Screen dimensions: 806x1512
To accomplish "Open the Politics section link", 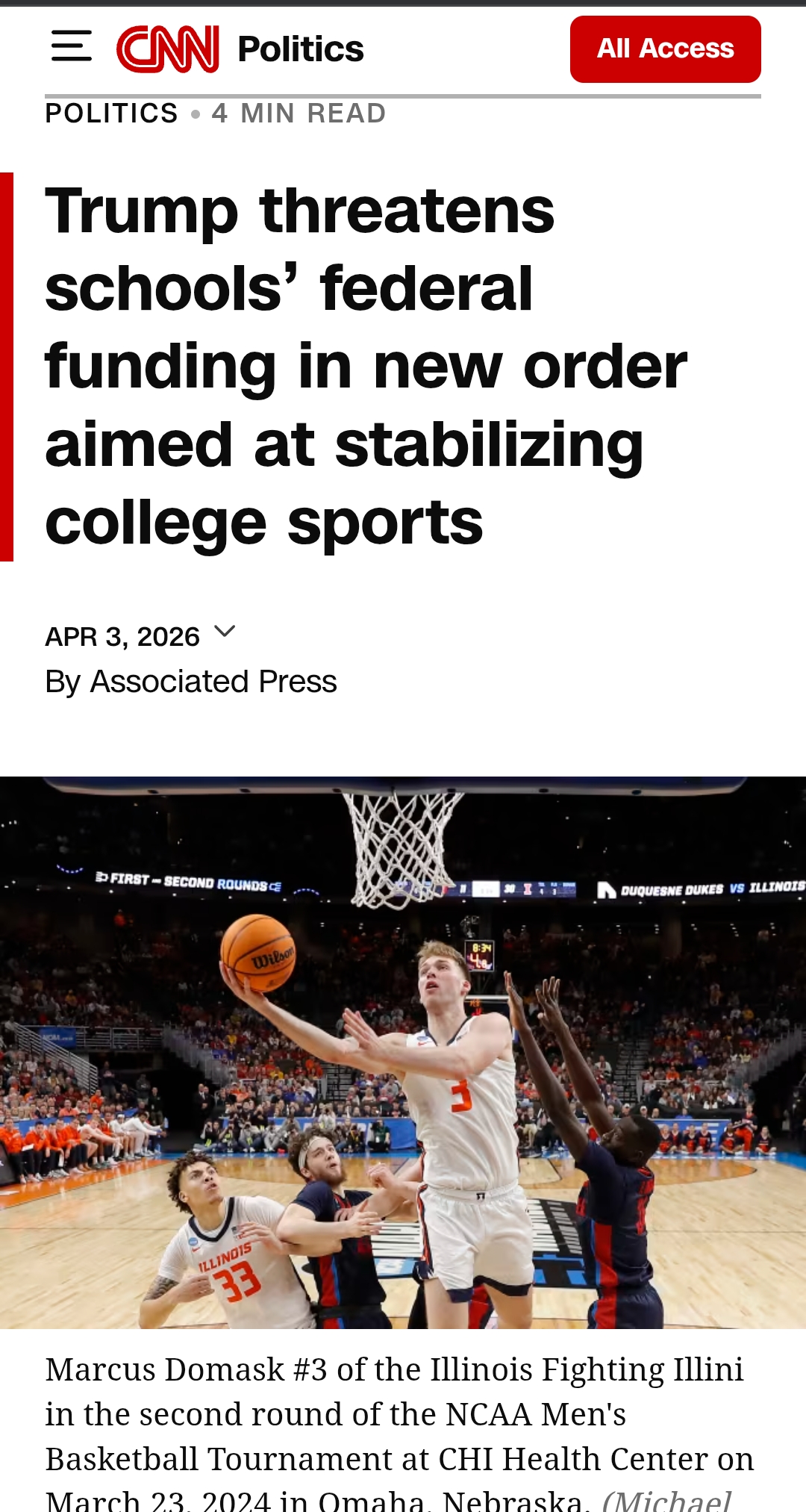I will click(301, 49).
